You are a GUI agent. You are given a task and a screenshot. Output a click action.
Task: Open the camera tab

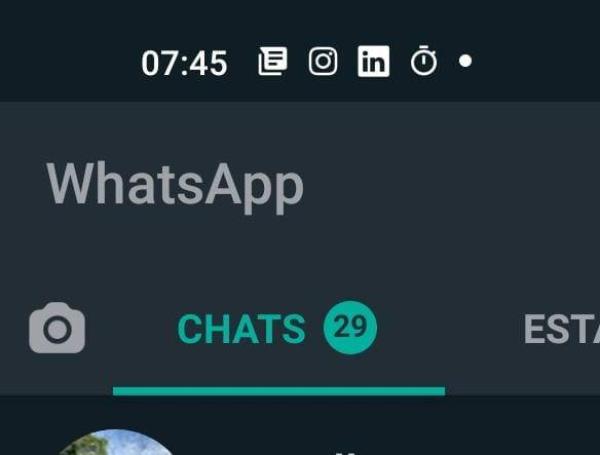pyautogui.click(x=57, y=328)
